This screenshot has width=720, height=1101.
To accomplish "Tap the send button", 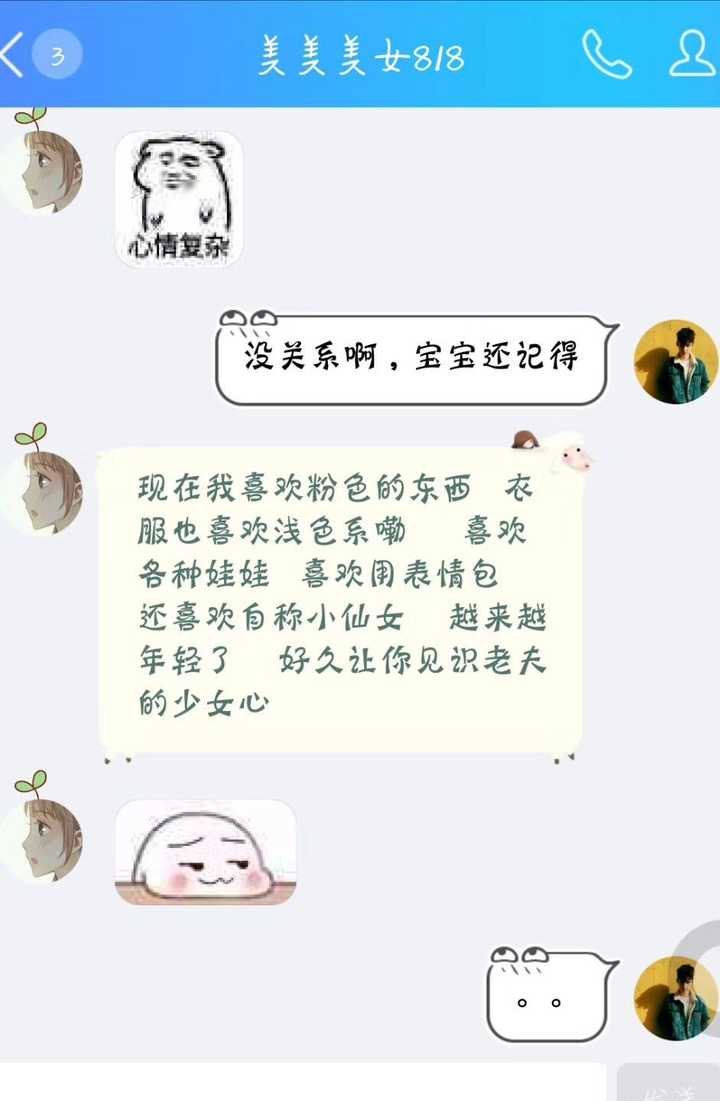I will click(668, 1084).
